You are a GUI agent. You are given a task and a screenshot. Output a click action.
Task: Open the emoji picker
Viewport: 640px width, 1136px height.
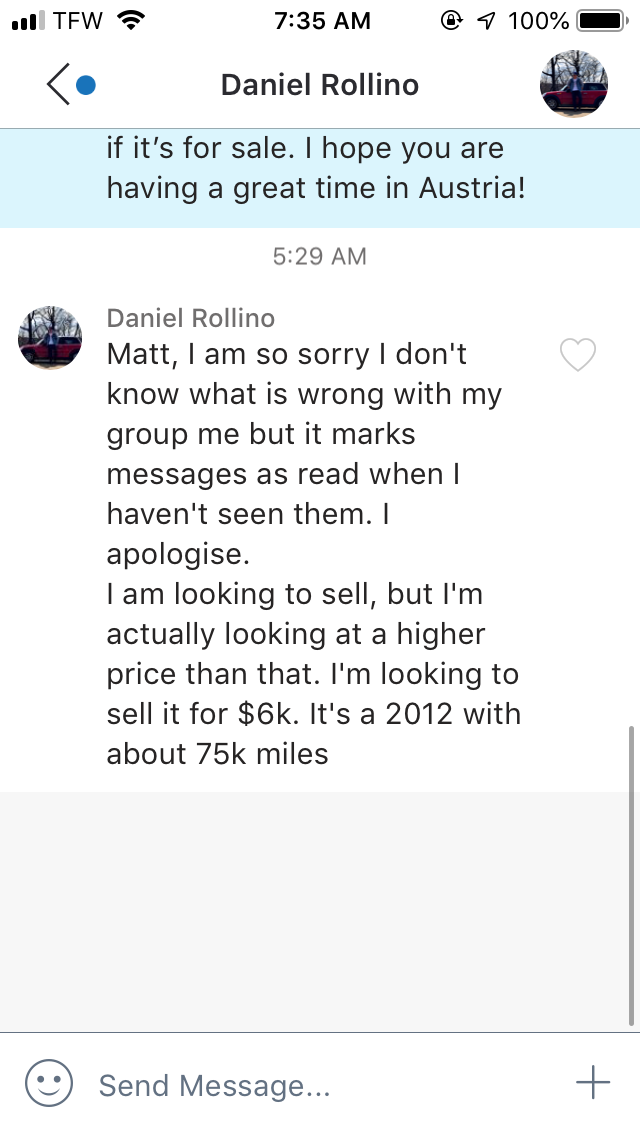[49, 1084]
